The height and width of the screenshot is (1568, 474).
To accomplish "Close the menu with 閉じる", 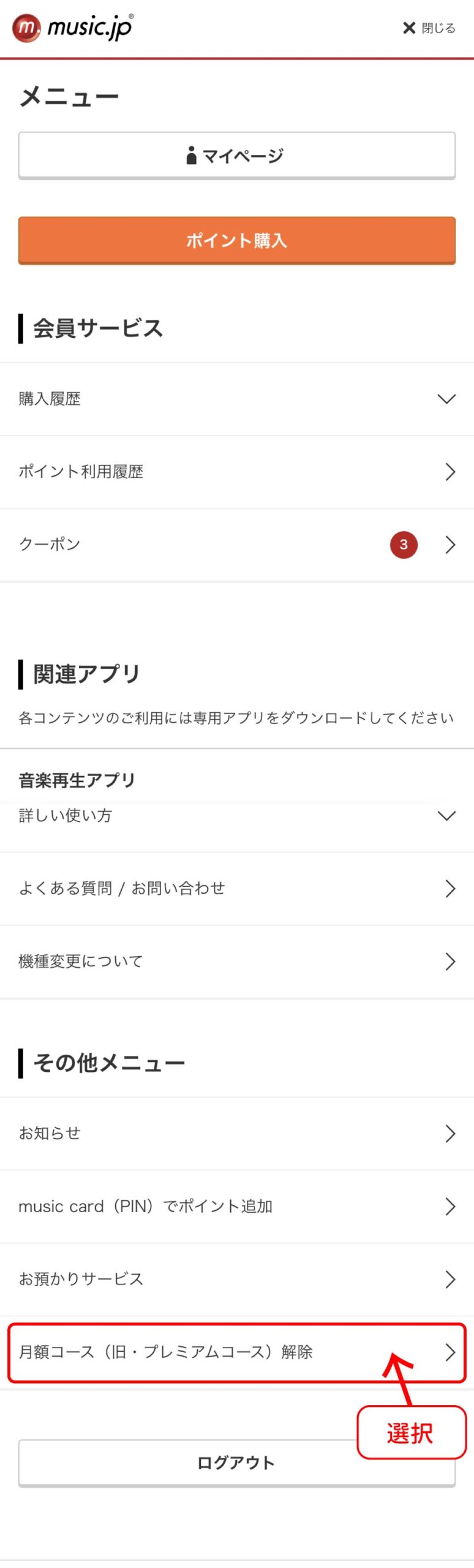I will pyautogui.click(x=429, y=28).
